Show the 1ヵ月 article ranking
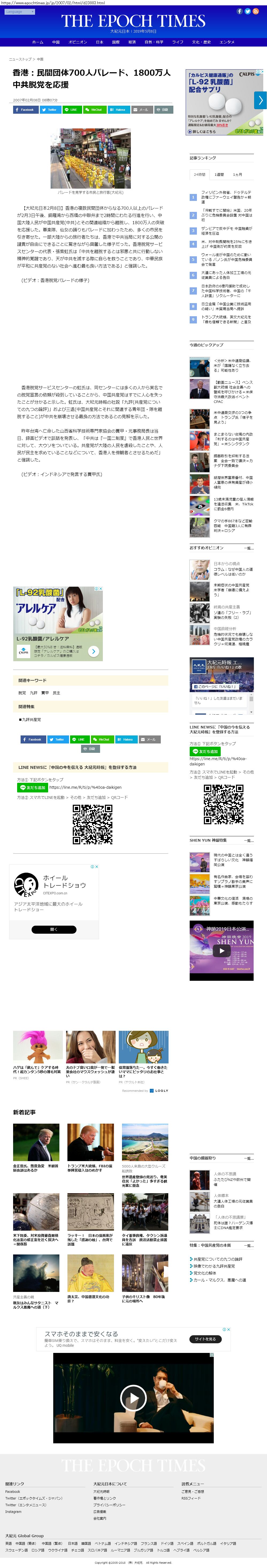Image resolution: width=267 pixels, height=1568 pixels. click(237, 174)
